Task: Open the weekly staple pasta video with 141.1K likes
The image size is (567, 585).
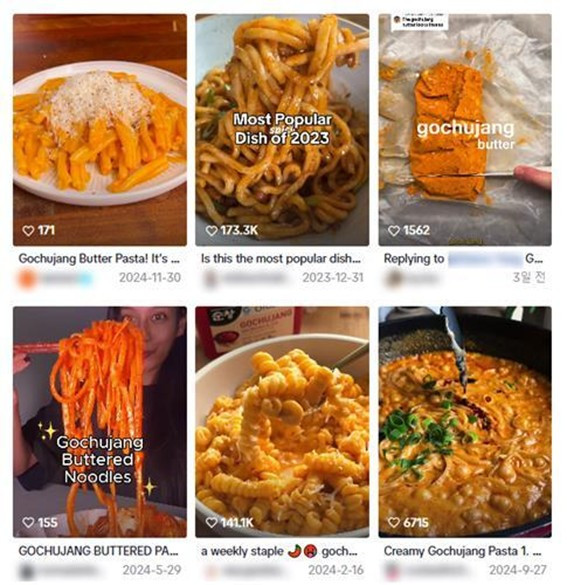Action: (282, 422)
